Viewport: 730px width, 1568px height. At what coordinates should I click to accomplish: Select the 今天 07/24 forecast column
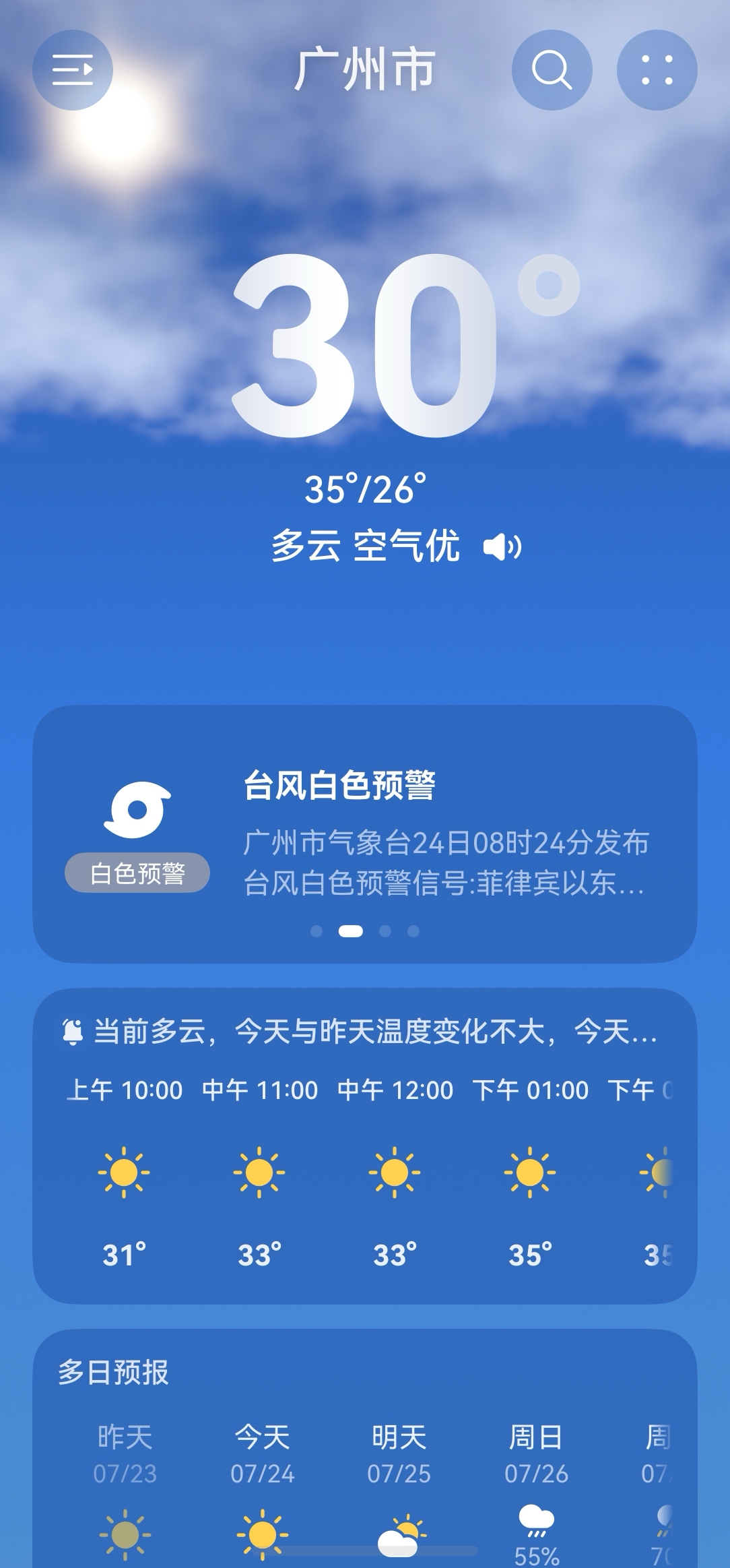click(x=262, y=1482)
